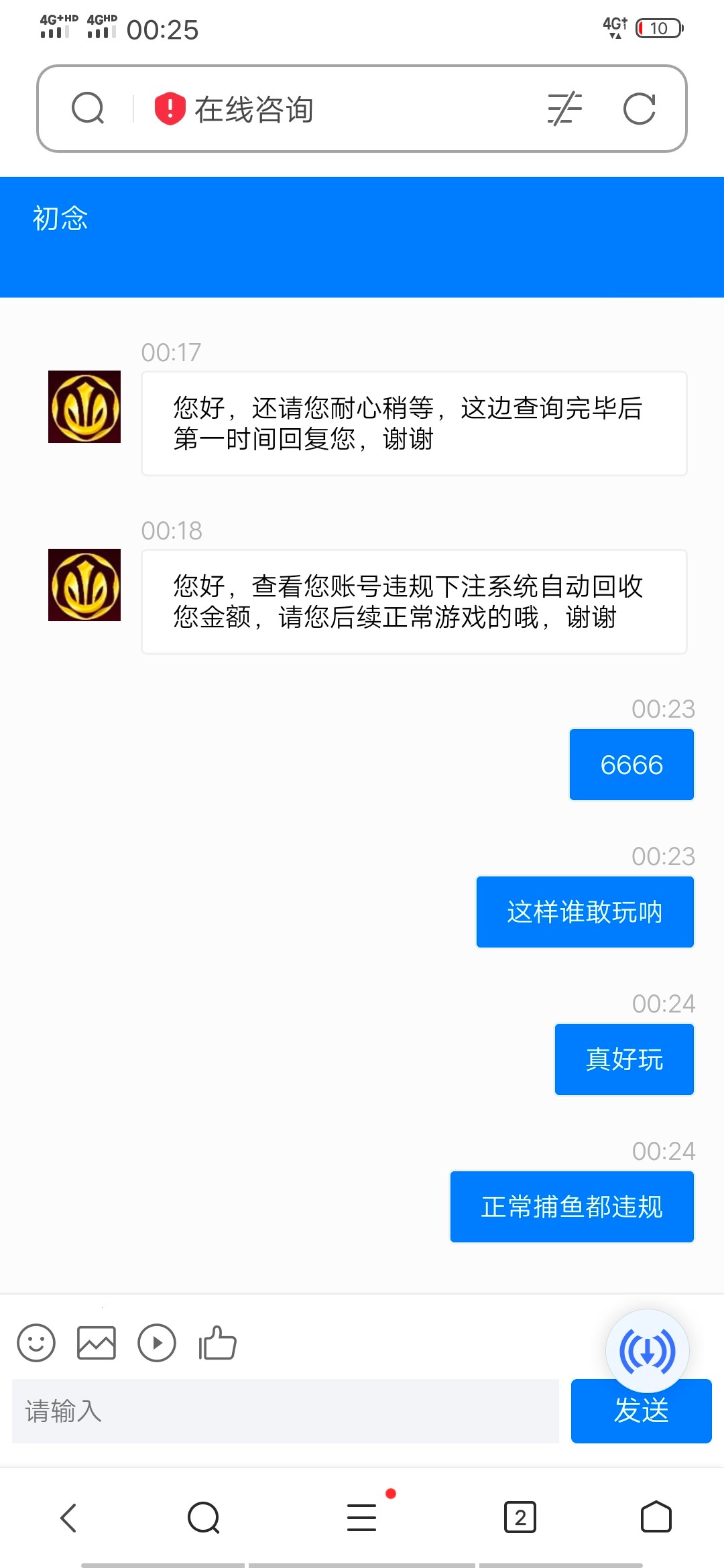View the 2 open browser tabs
Image resolution: width=724 pixels, height=1568 pixels.
point(520,1518)
